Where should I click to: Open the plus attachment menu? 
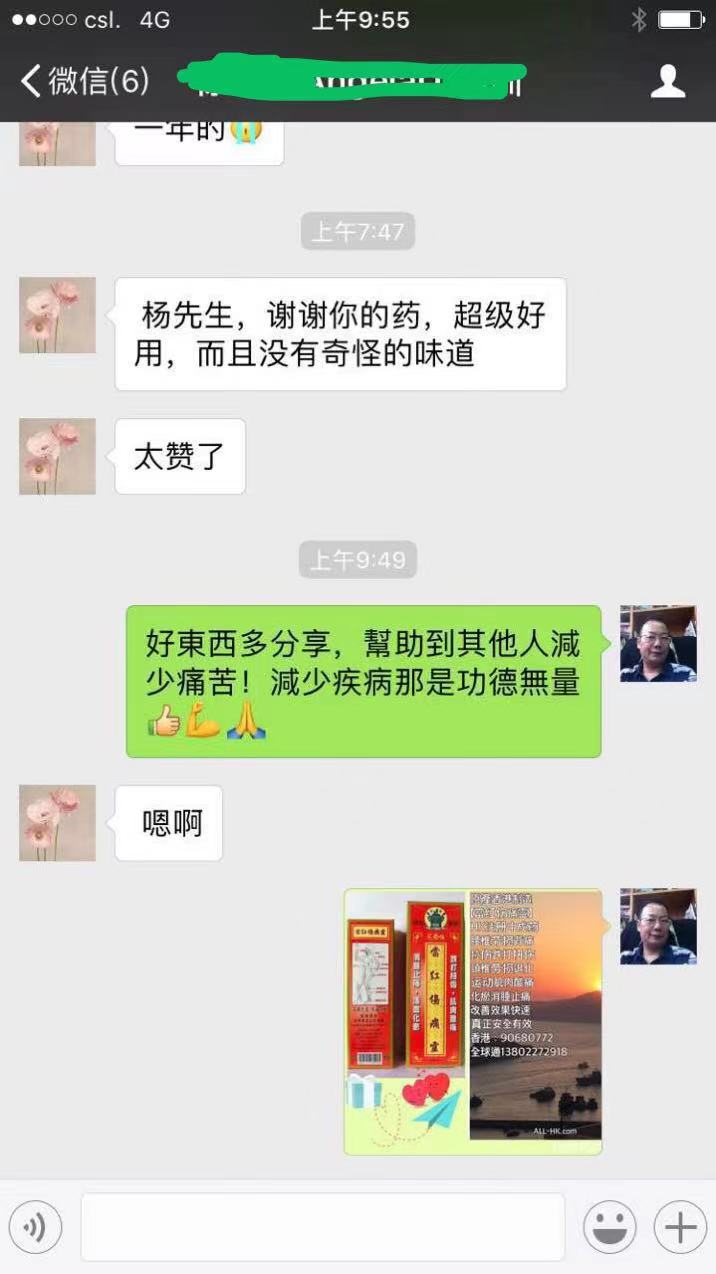tap(680, 1226)
